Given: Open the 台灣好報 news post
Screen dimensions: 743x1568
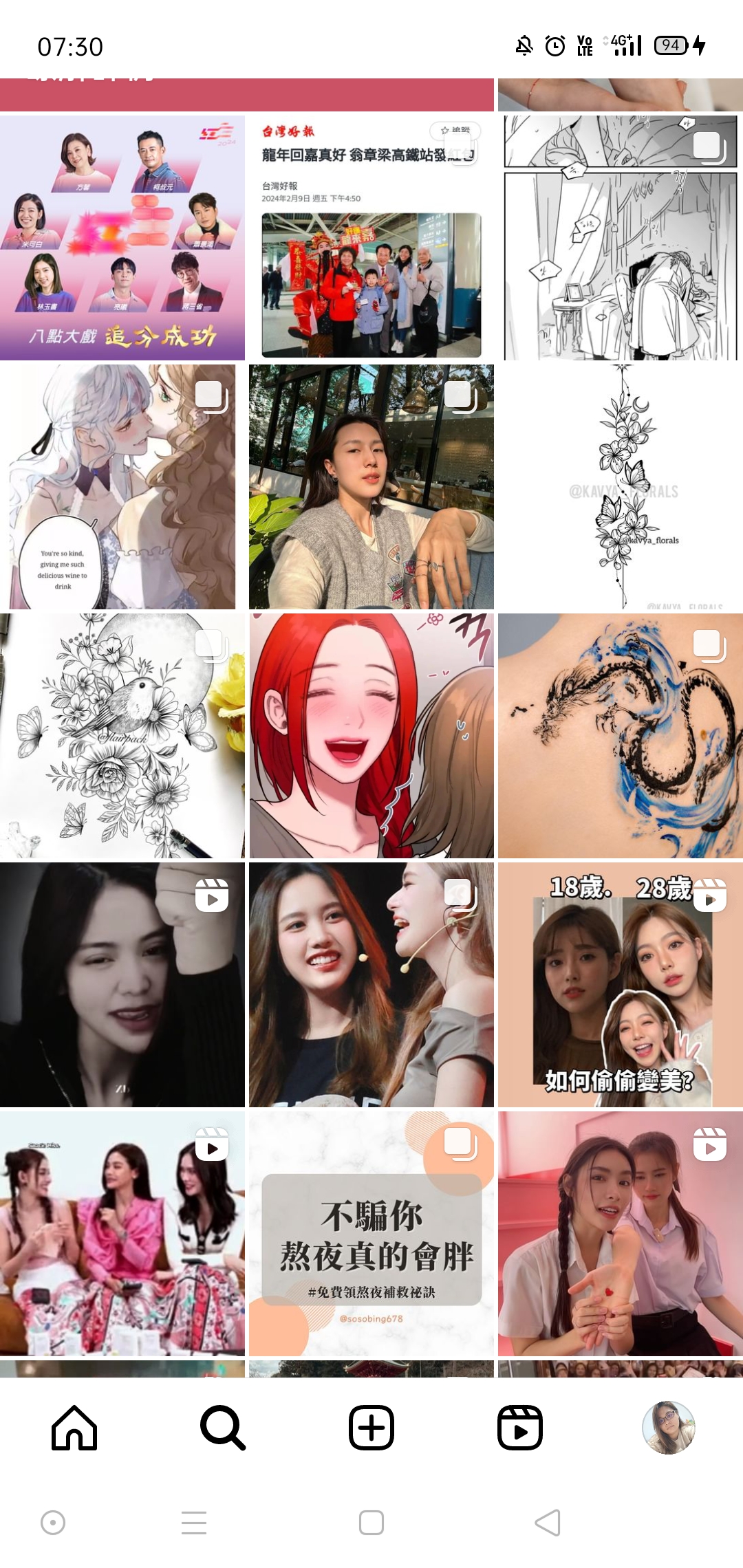Looking at the screenshot, I should click(371, 238).
